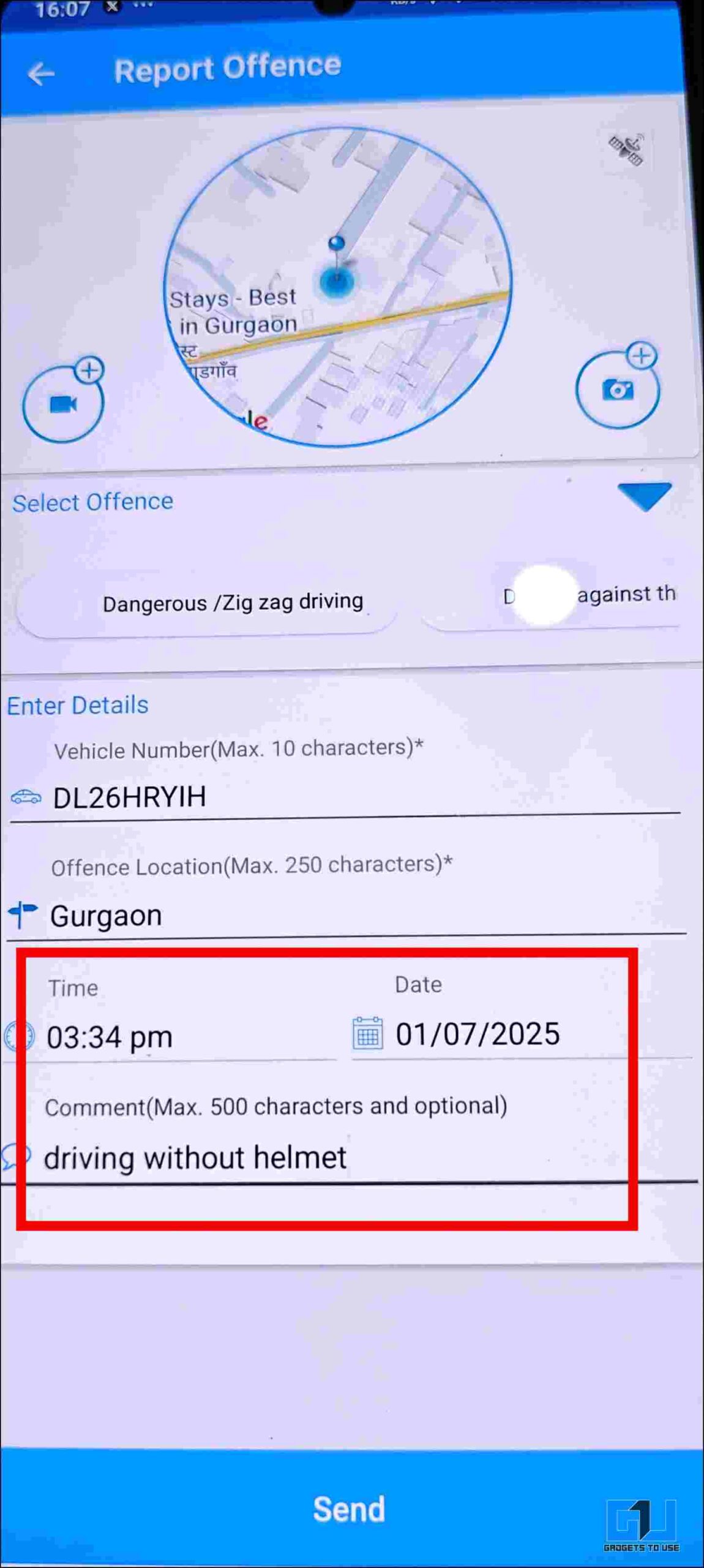
Task: Send the offence report
Action: (x=350, y=1508)
